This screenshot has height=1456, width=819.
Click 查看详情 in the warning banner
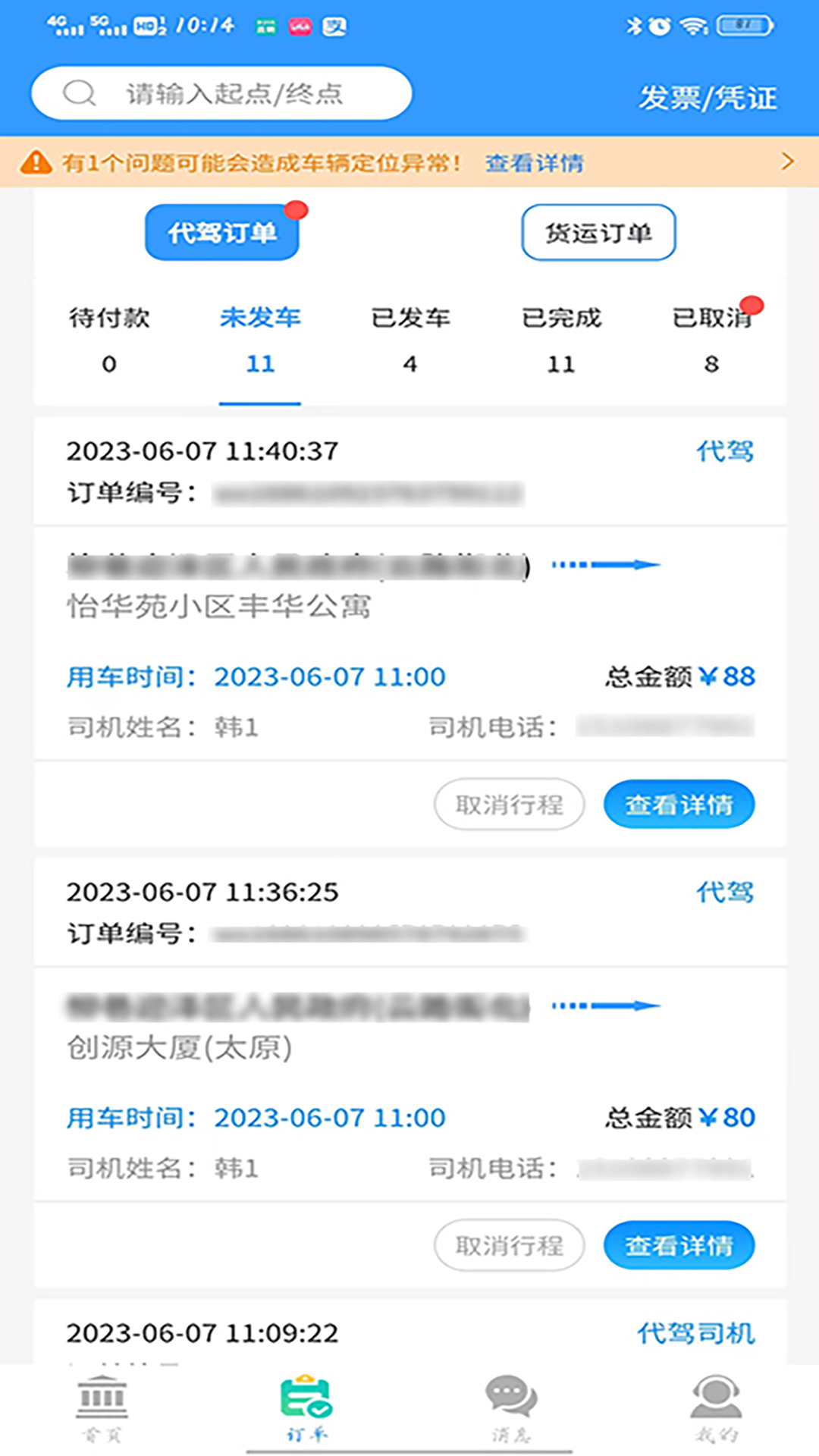(533, 162)
